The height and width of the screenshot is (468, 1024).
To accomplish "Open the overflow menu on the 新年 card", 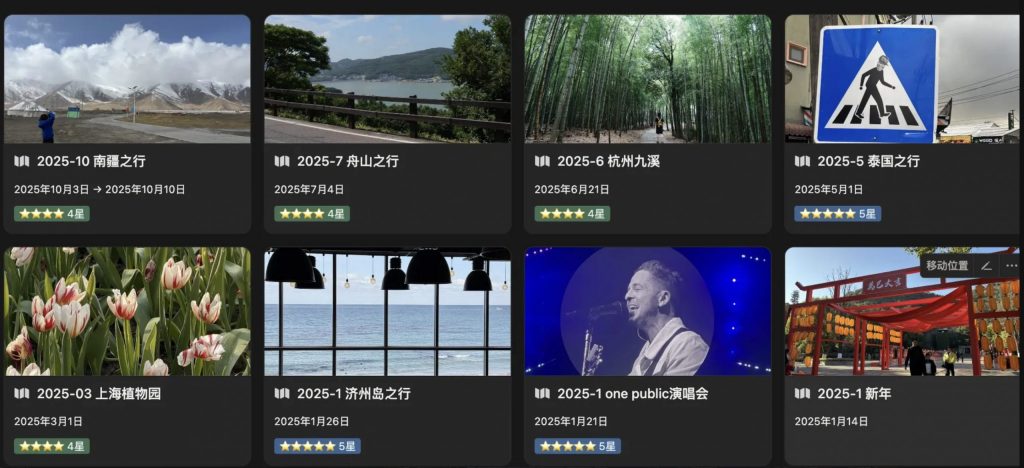I will click(1010, 266).
